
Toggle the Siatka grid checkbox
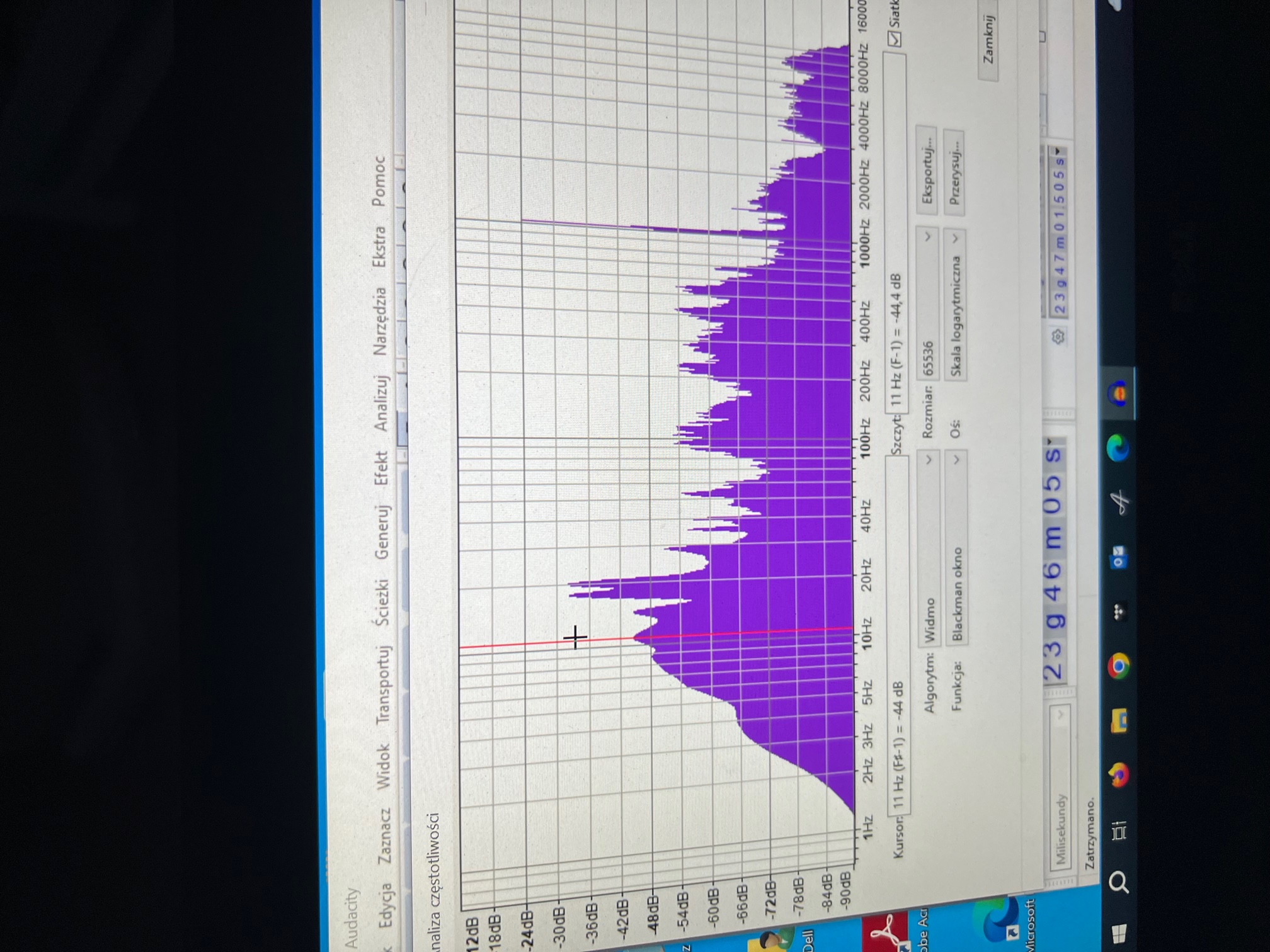tap(895, 38)
